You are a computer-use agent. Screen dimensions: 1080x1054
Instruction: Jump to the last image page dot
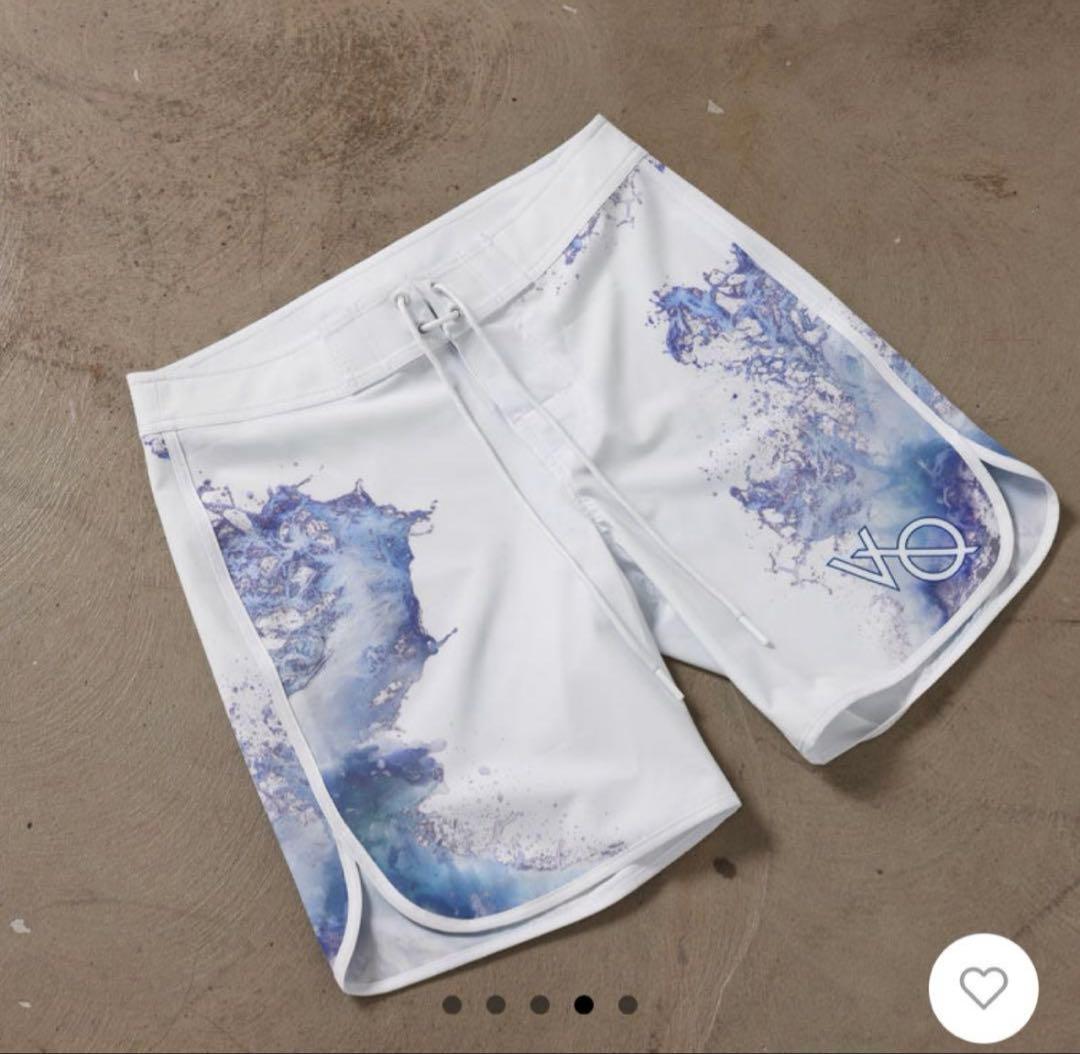pos(628,1005)
